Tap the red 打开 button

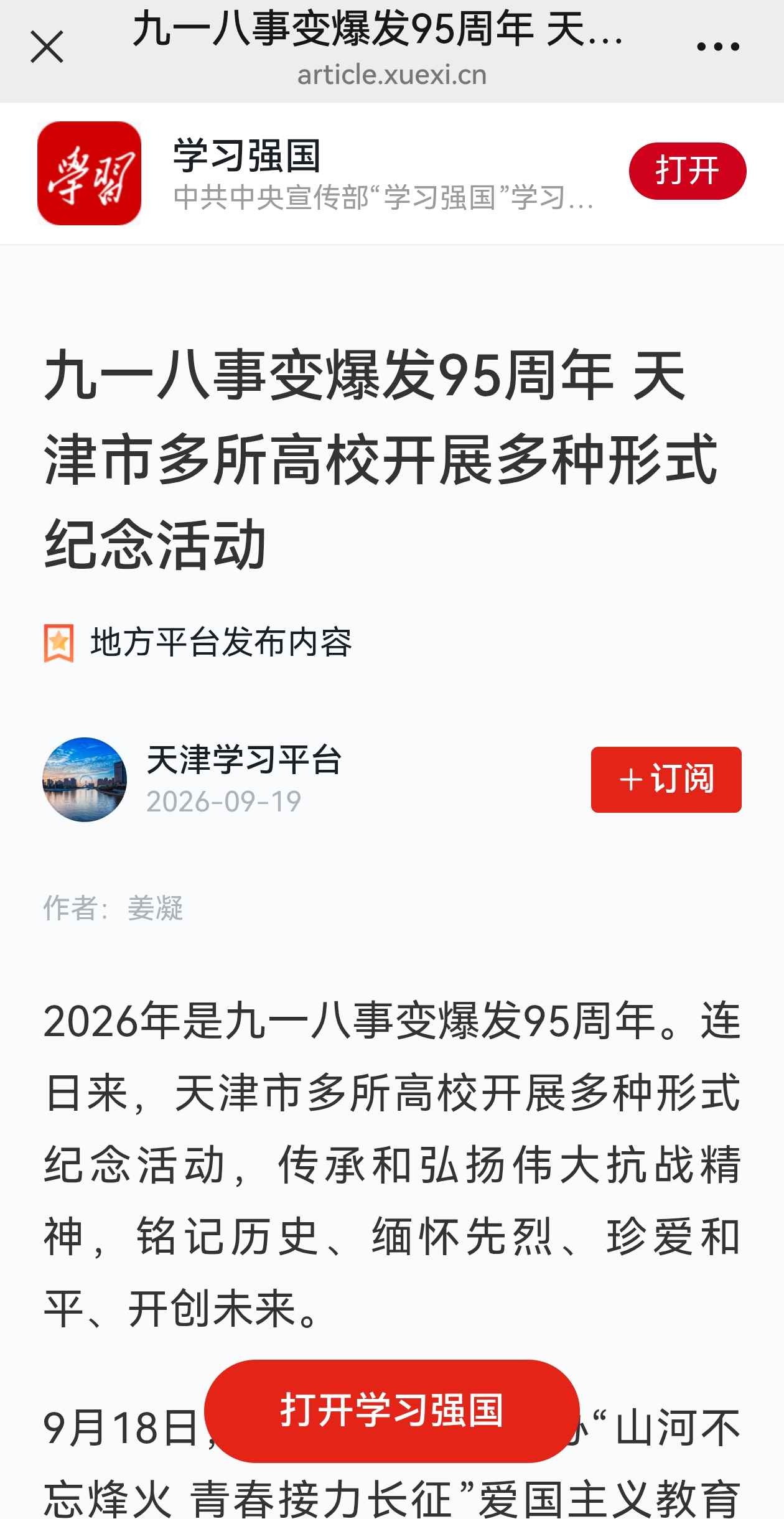click(688, 171)
